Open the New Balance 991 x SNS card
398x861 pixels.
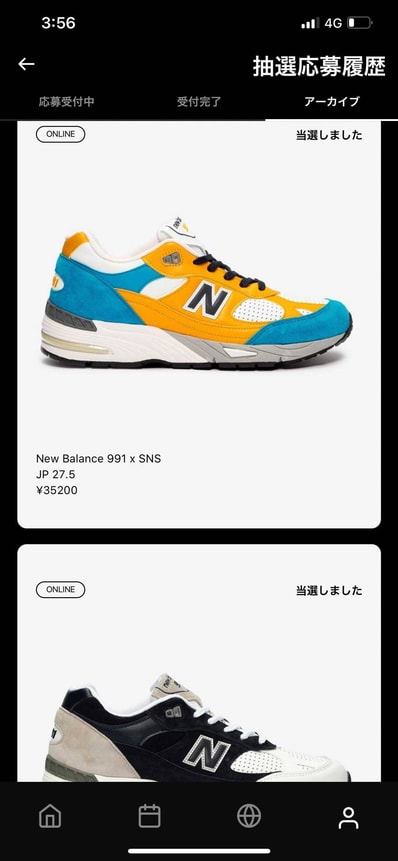(199, 324)
